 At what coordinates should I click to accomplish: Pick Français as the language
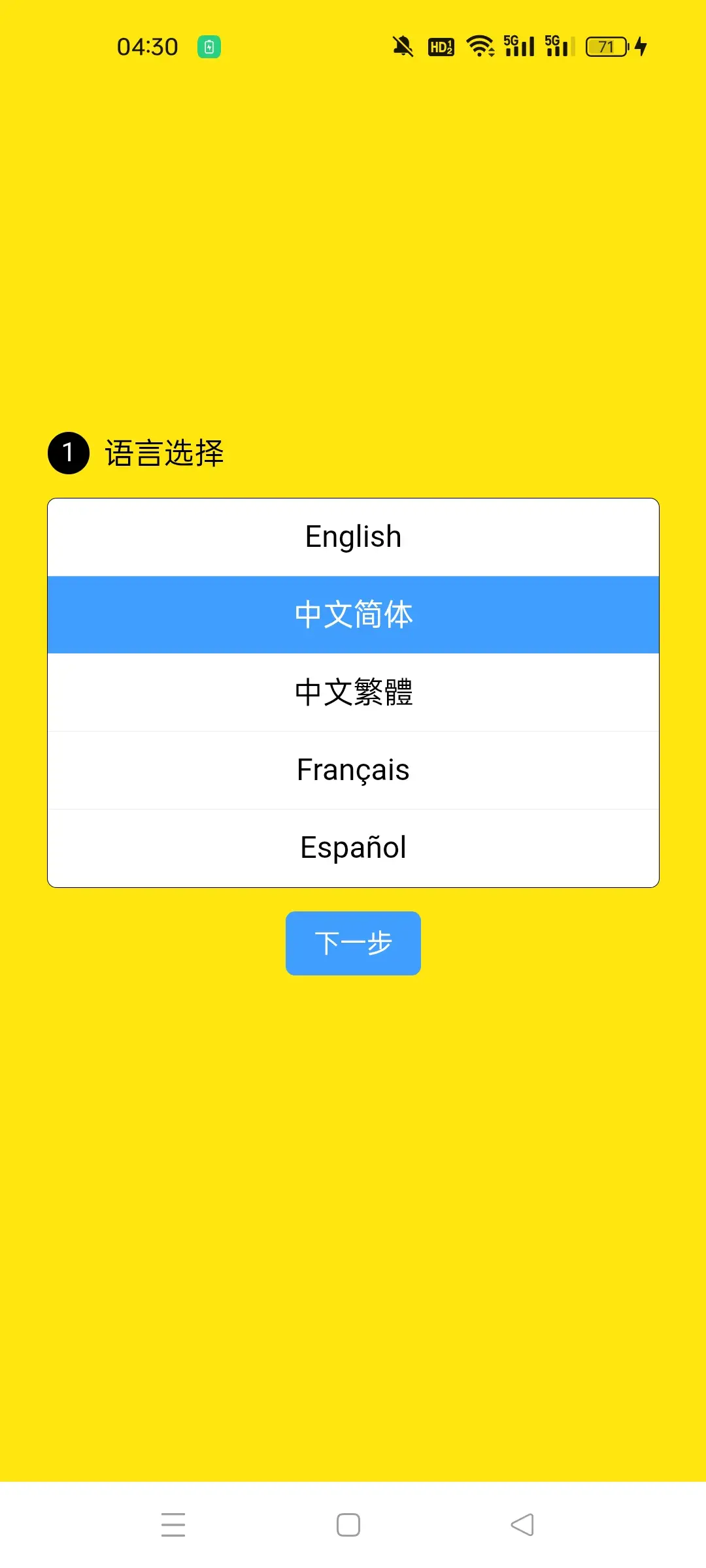[x=353, y=770]
